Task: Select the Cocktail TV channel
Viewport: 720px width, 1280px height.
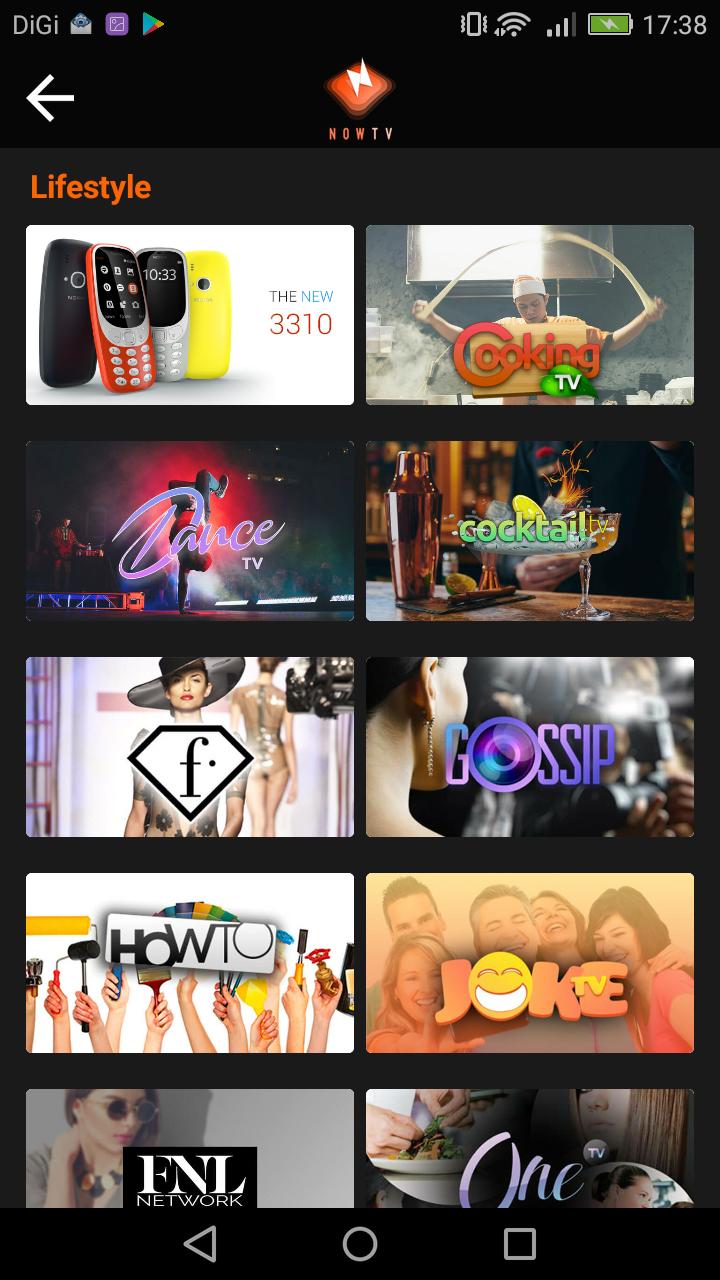Action: [x=530, y=531]
